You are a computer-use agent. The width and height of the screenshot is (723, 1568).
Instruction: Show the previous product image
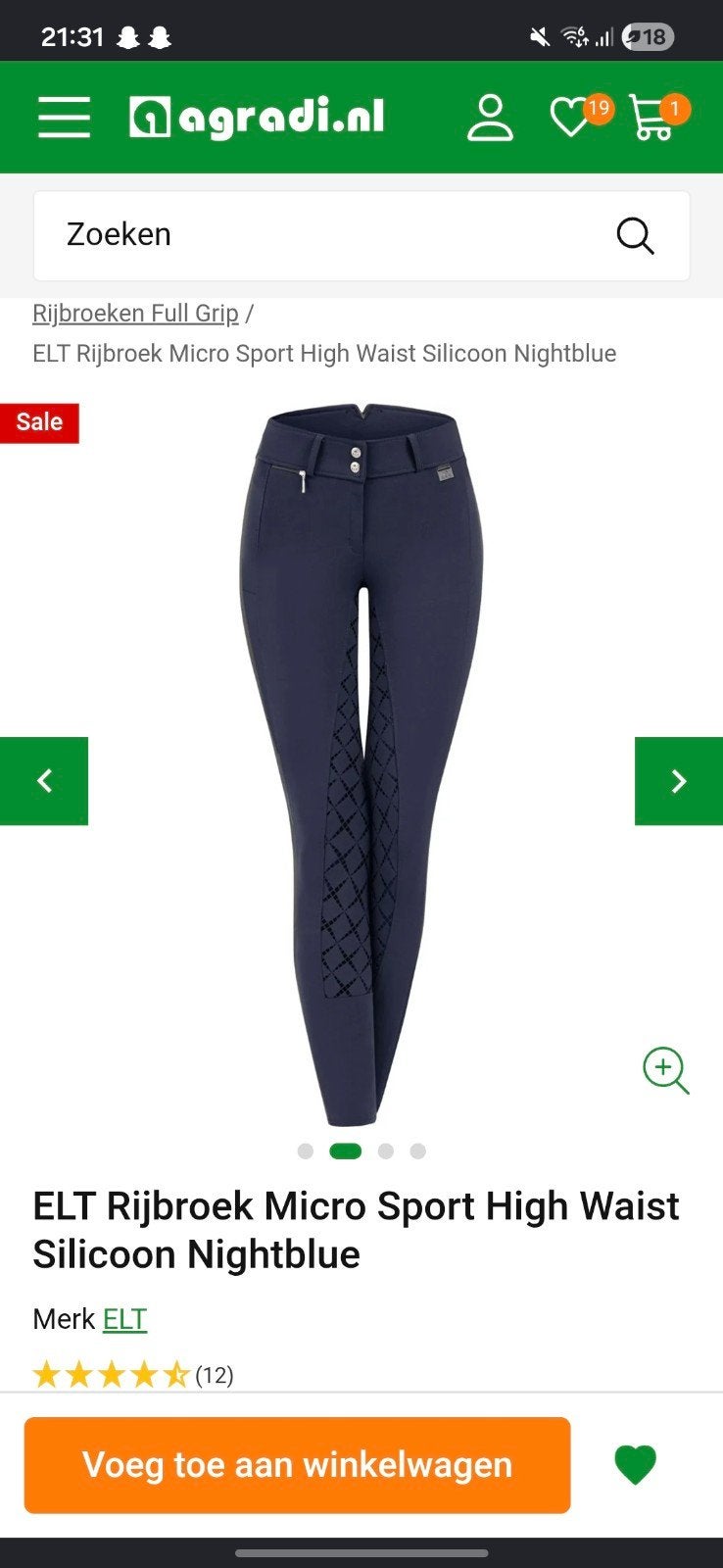[44, 781]
